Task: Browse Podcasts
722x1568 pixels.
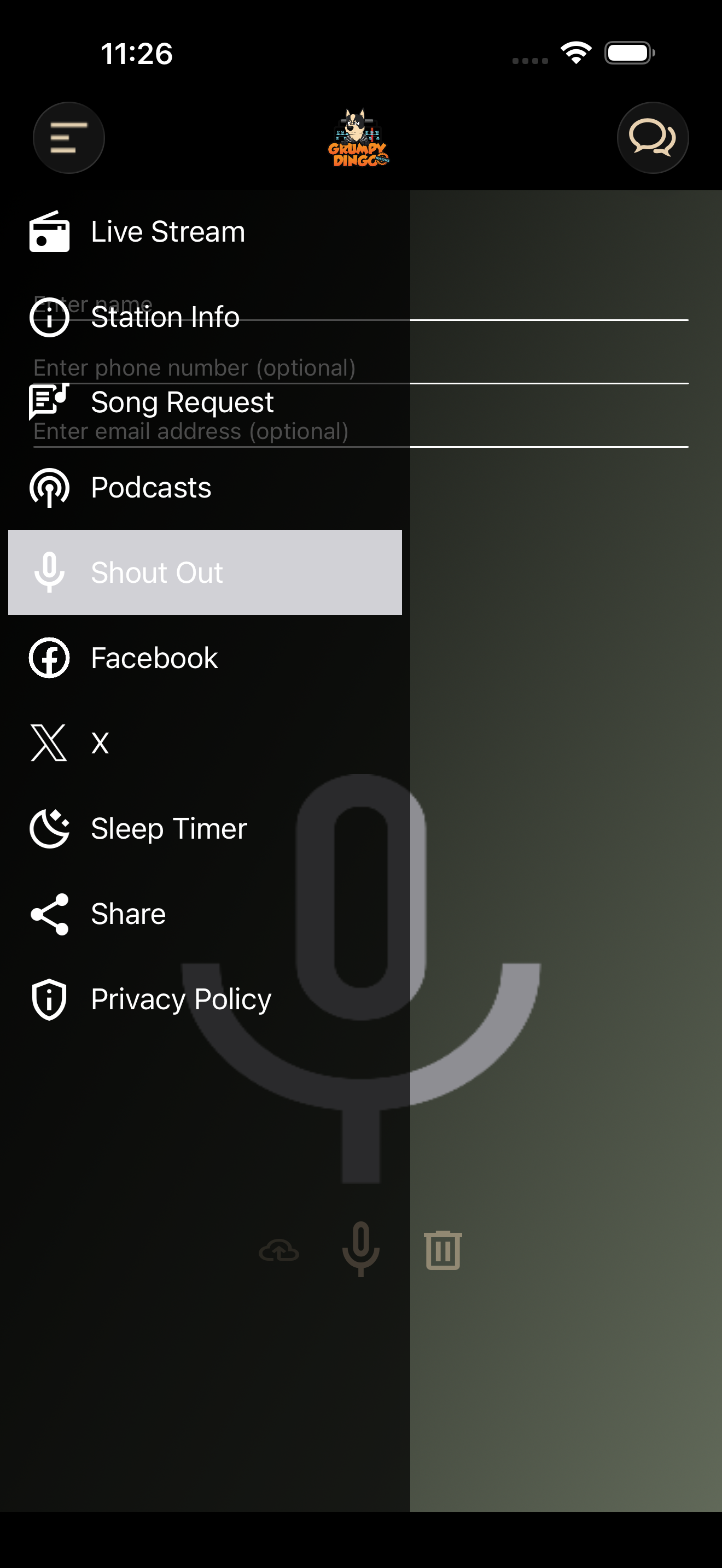Action: coord(205,487)
